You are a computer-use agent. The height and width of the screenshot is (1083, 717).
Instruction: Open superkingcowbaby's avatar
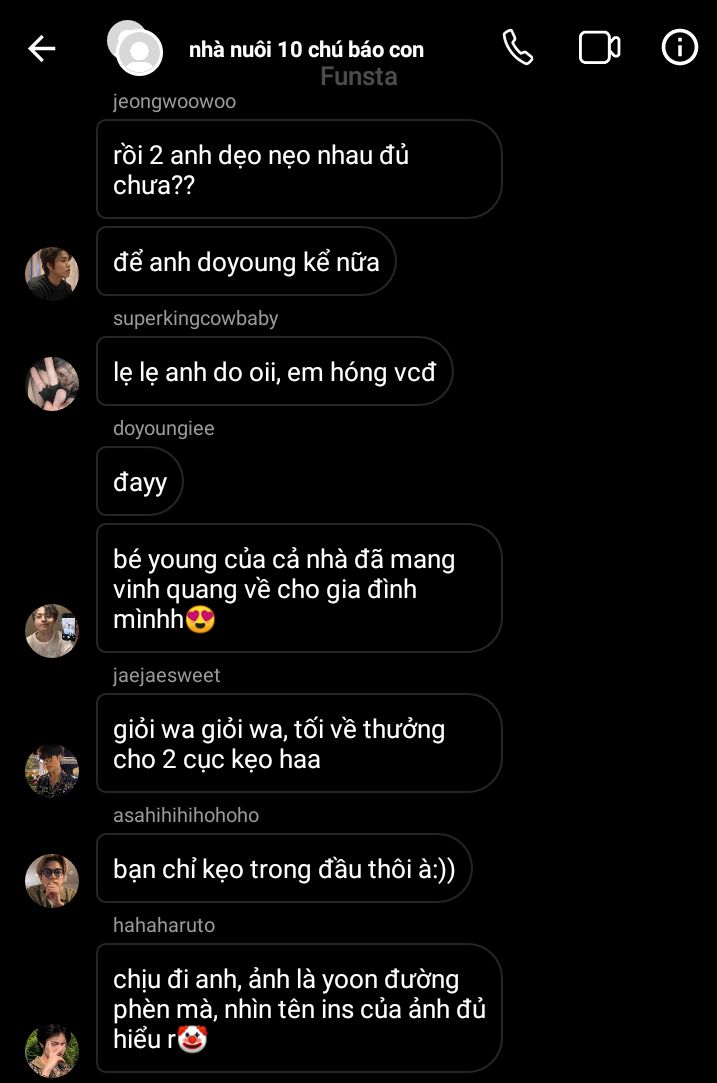click(x=52, y=384)
